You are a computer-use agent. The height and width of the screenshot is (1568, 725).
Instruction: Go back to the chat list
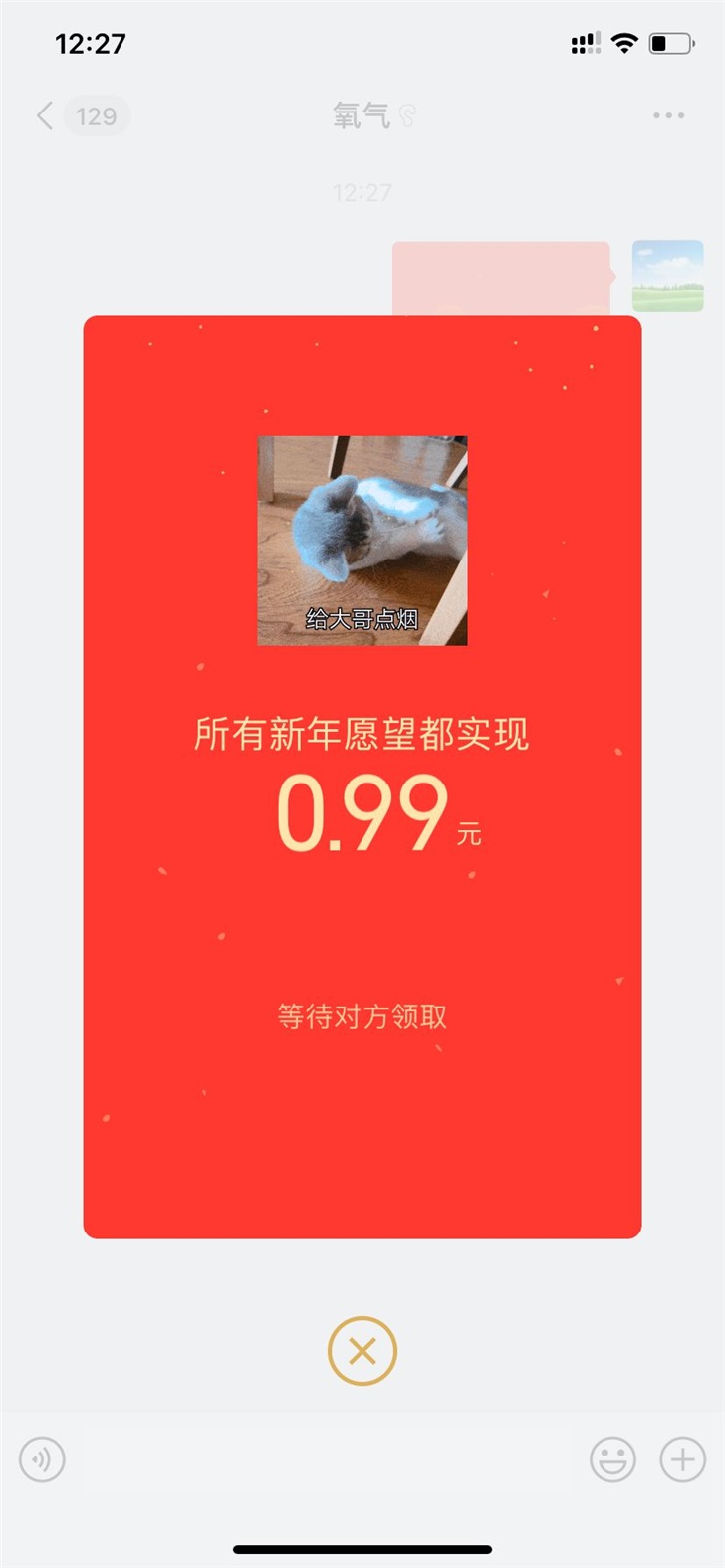pyautogui.click(x=45, y=116)
